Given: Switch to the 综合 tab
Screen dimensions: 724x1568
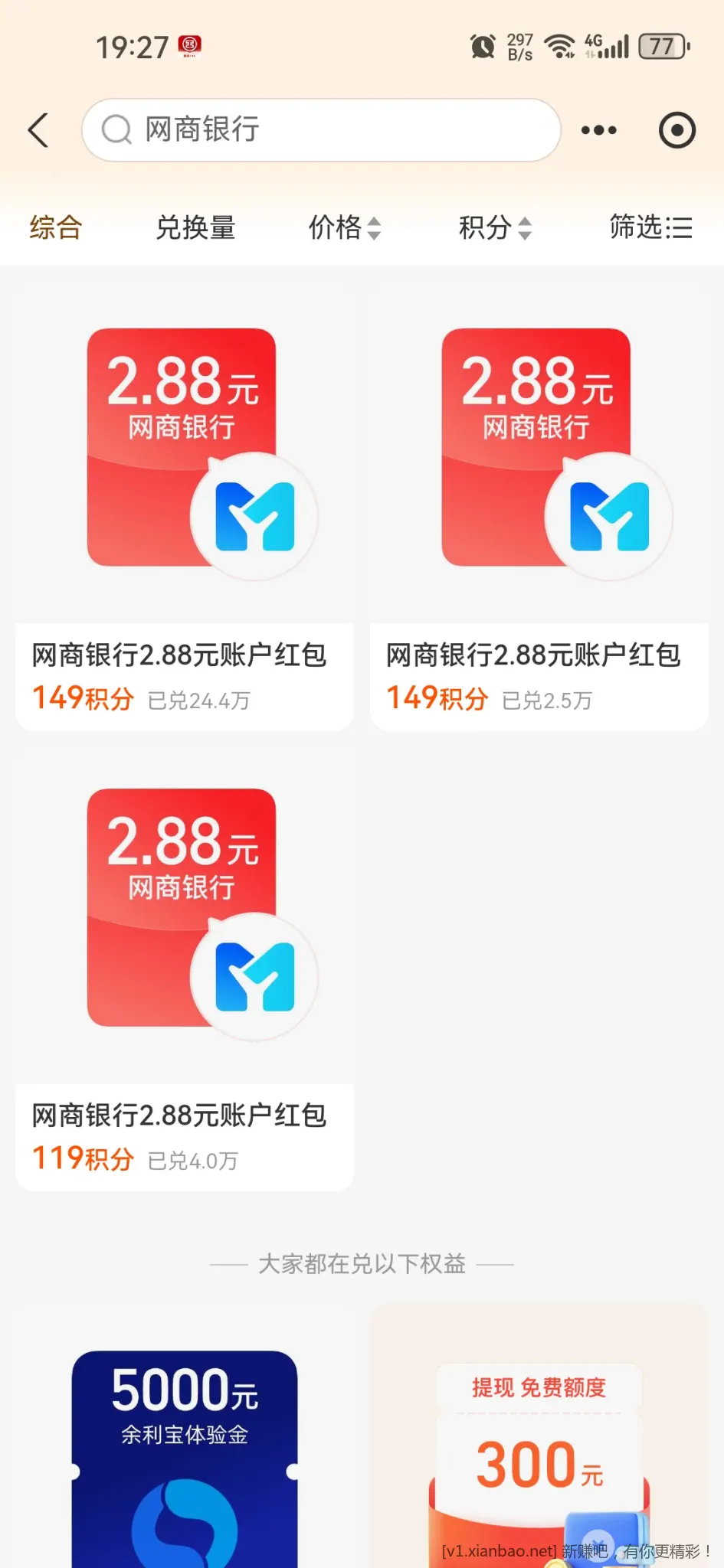Looking at the screenshot, I should (55, 227).
